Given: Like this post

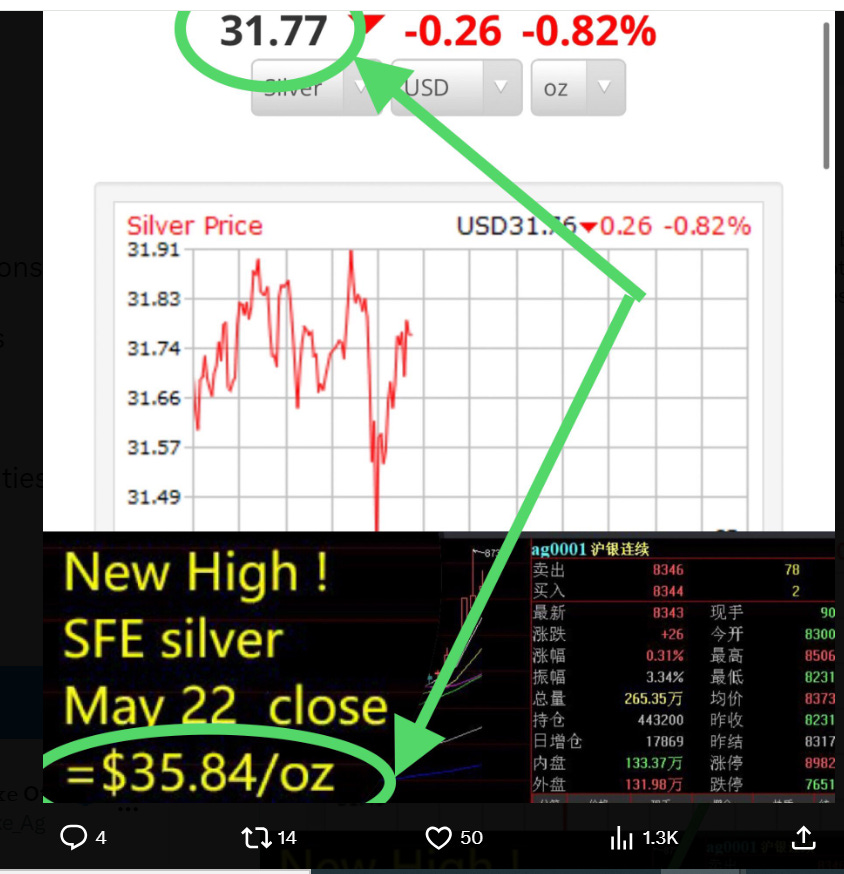Looking at the screenshot, I should pos(439,837).
